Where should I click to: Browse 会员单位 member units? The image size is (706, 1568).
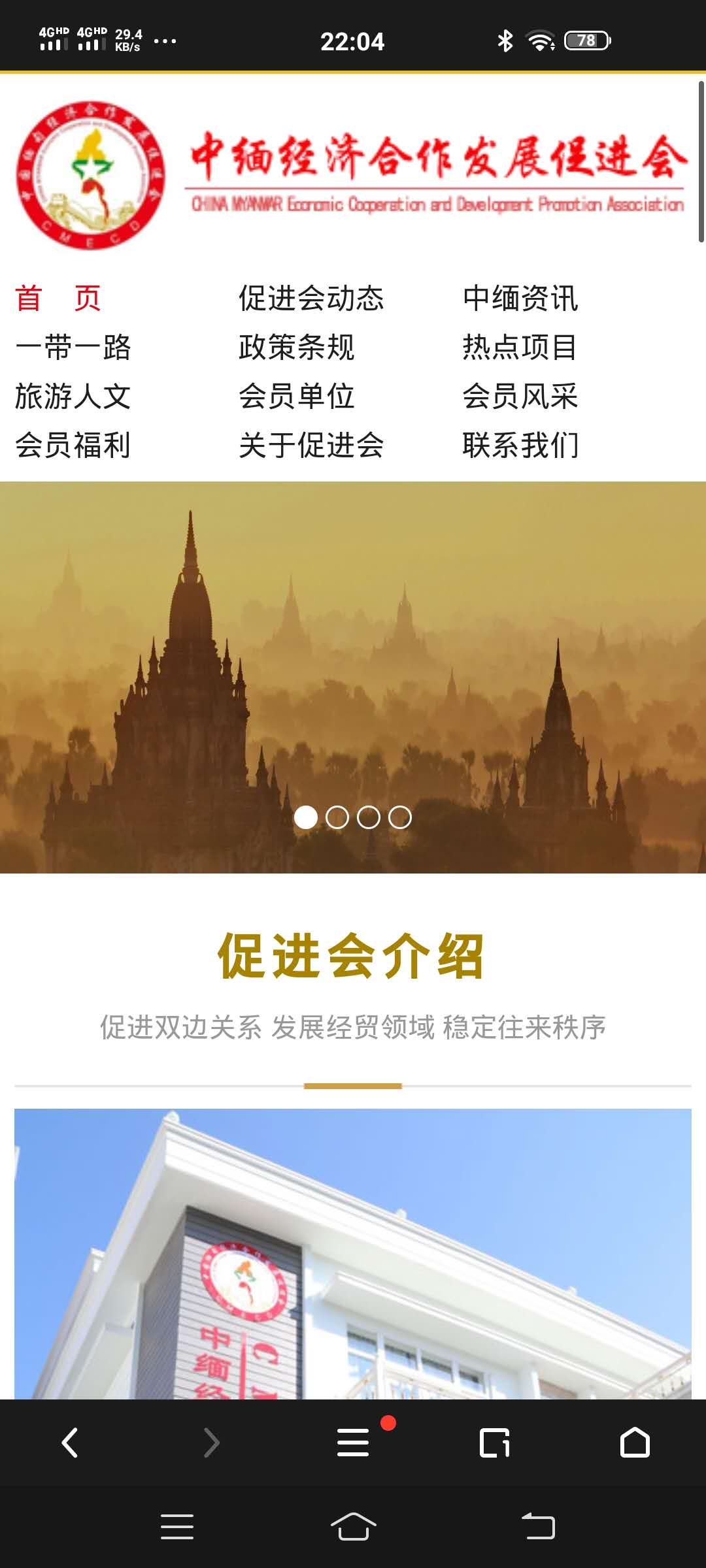(296, 397)
